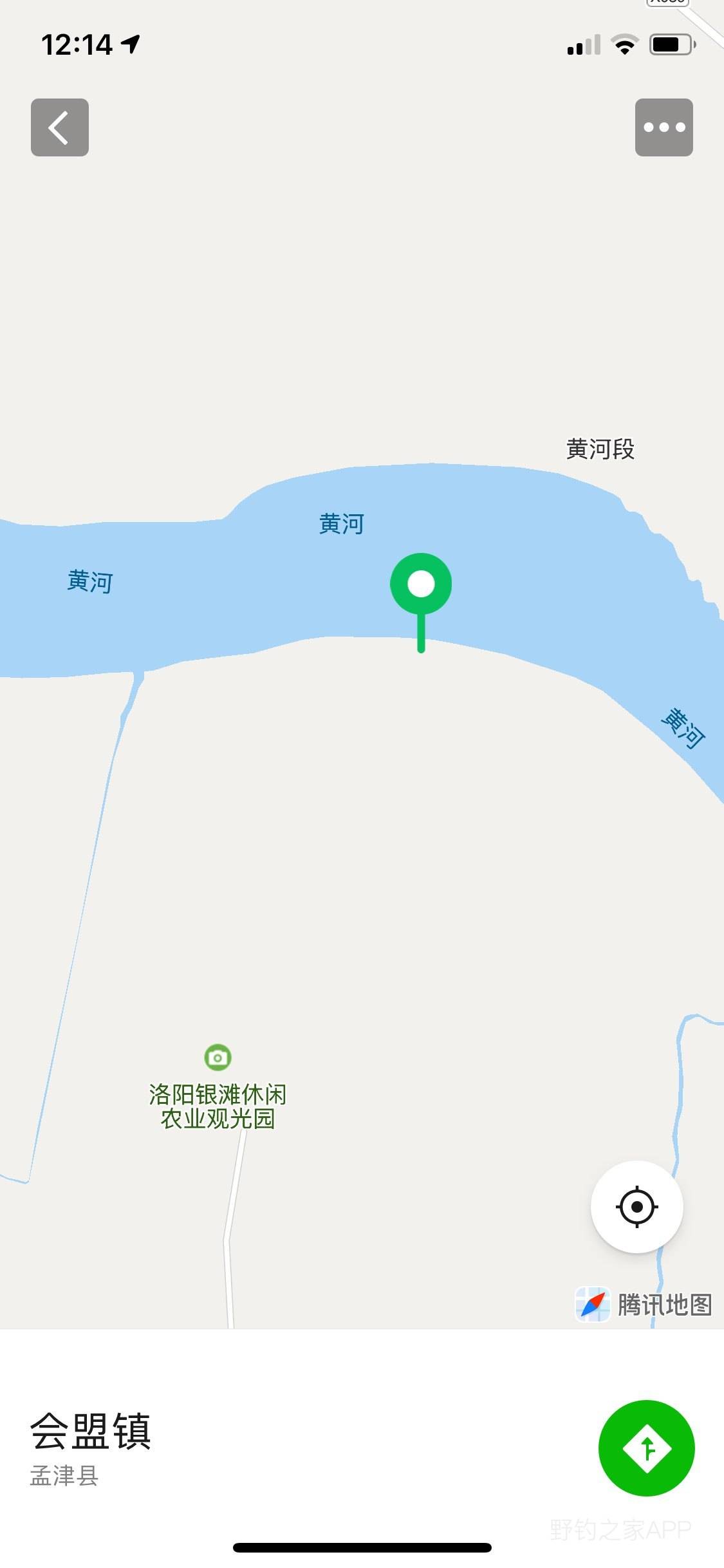The width and height of the screenshot is (724, 1568).
Task: Start navigation to 会盟镇
Action: (x=646, y=1448)
